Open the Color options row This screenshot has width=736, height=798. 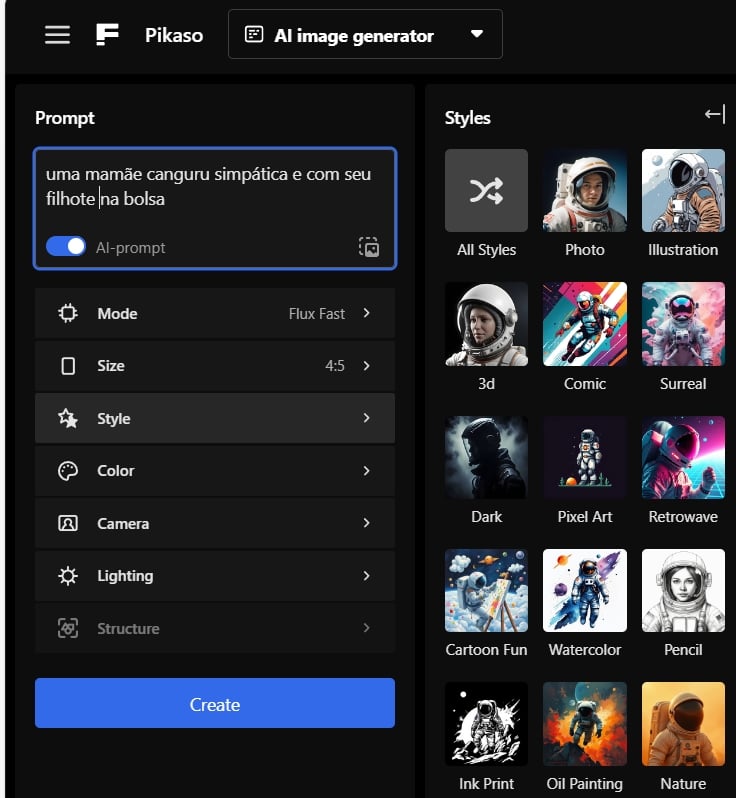(x=215, y=471)
